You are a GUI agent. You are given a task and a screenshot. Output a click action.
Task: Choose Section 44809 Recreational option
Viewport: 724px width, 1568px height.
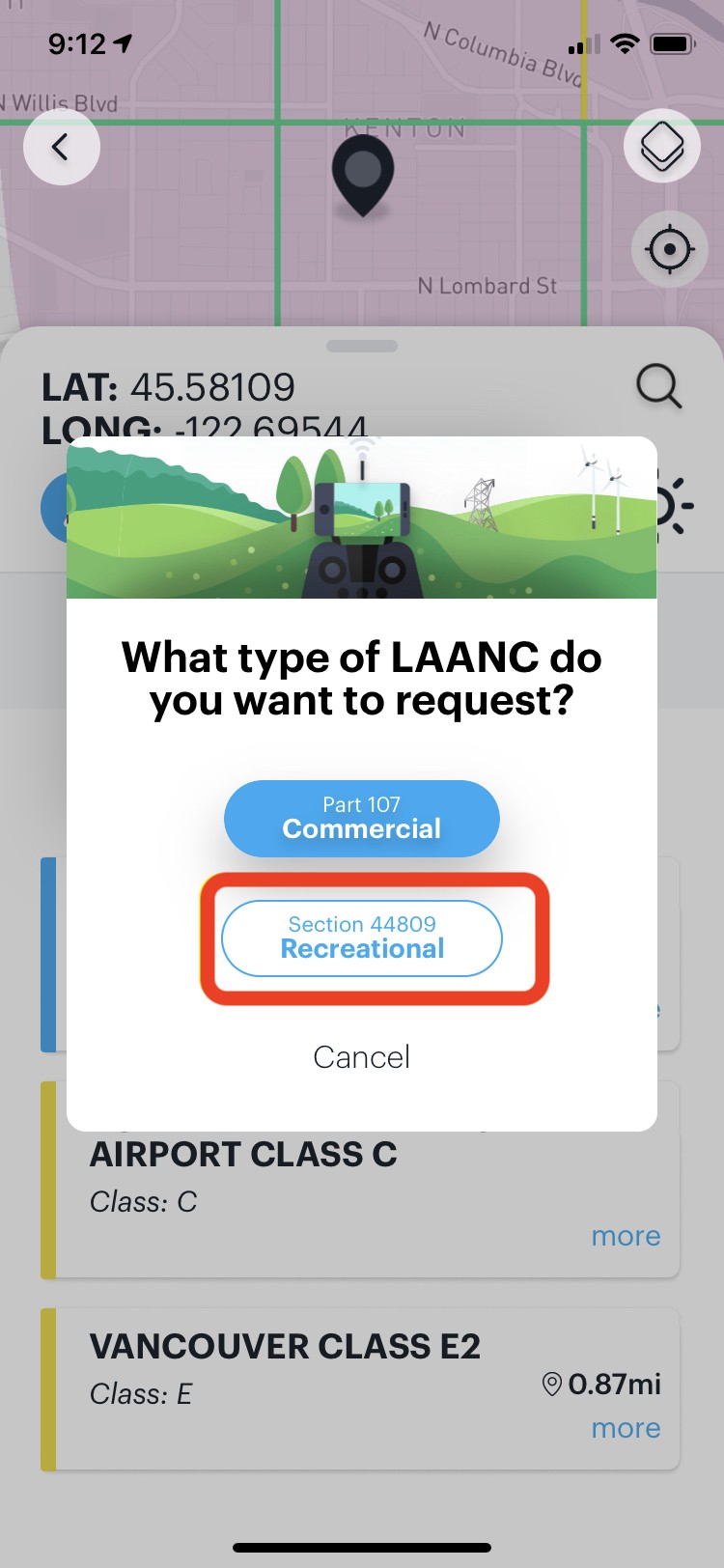362,938
